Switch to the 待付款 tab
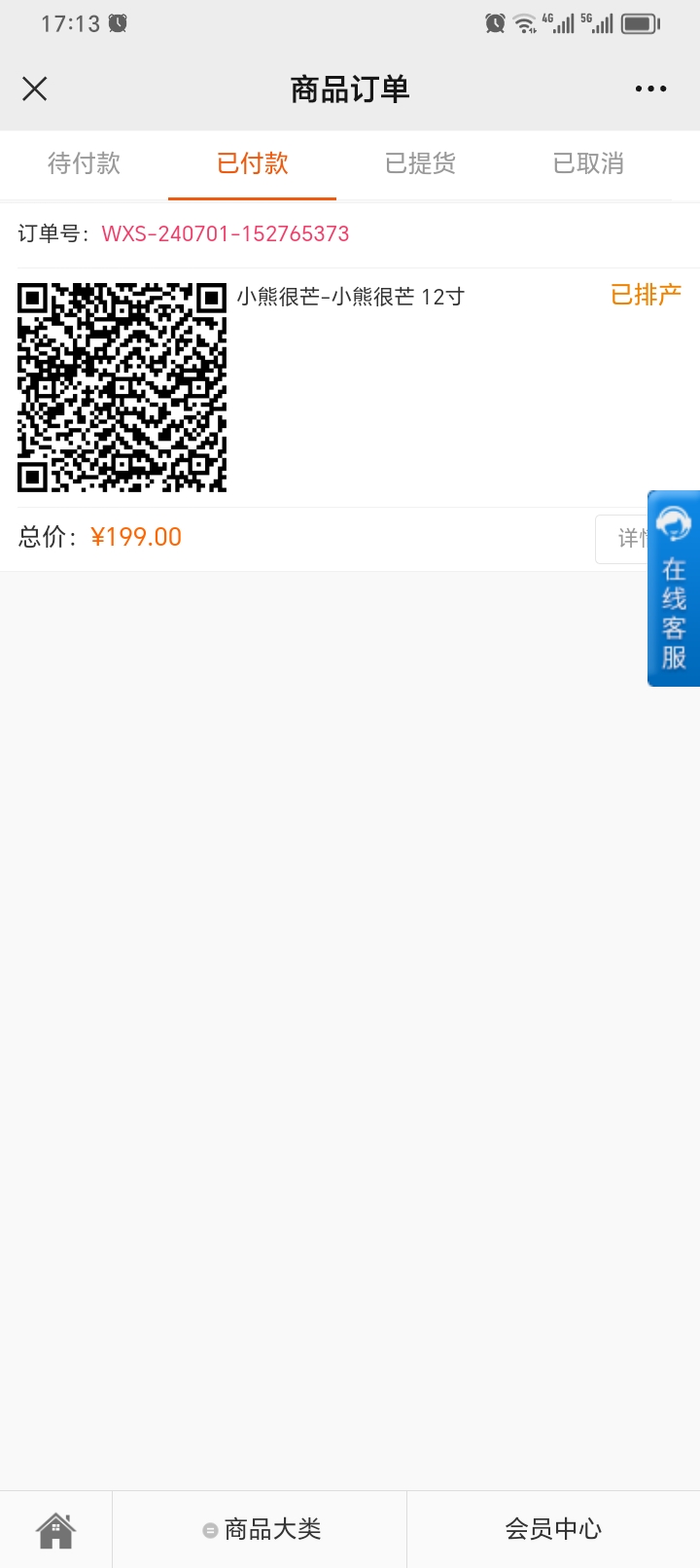700x1568 pixels. coord(85,163)
